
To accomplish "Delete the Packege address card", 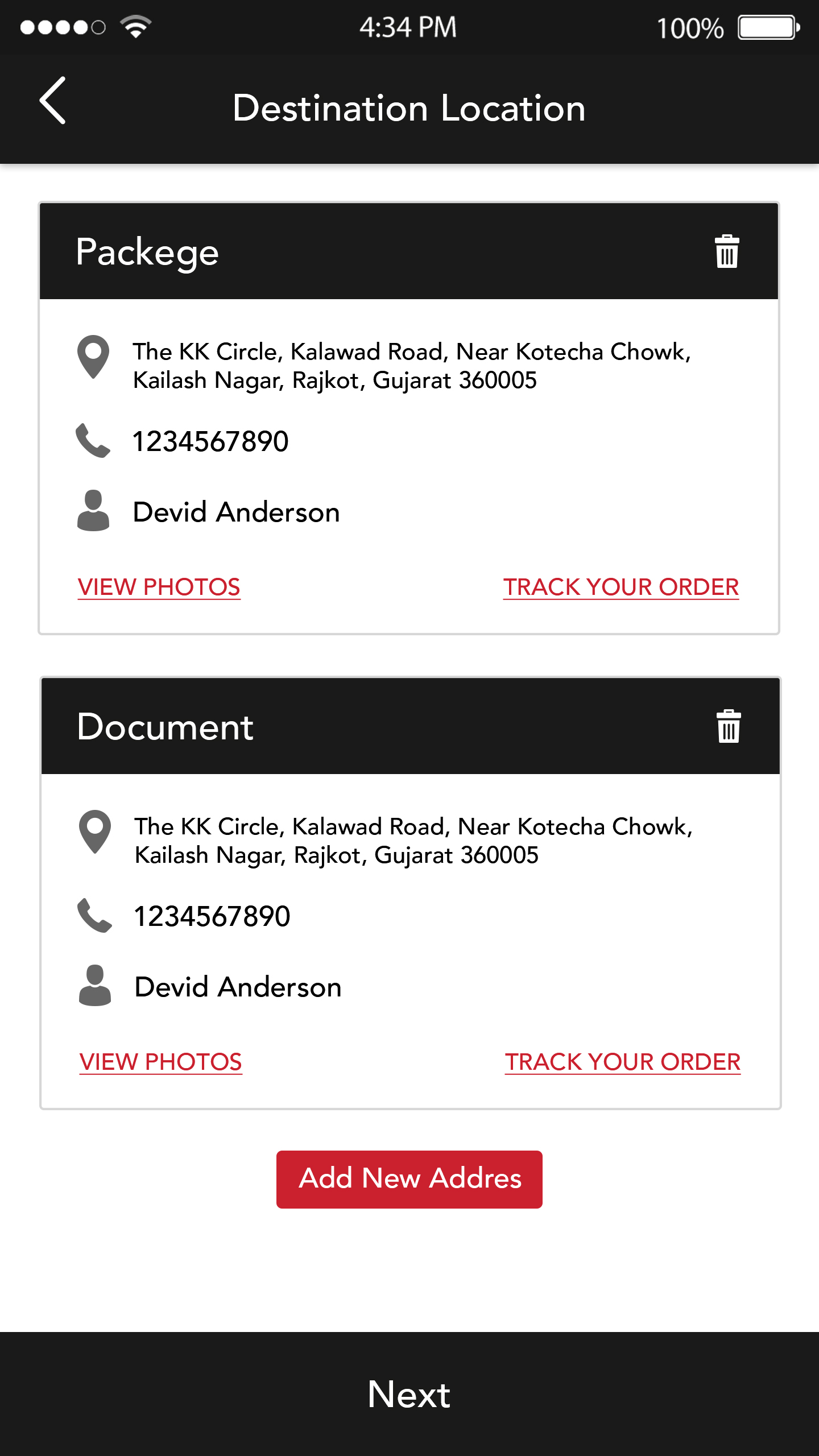I will coord(727,251).
